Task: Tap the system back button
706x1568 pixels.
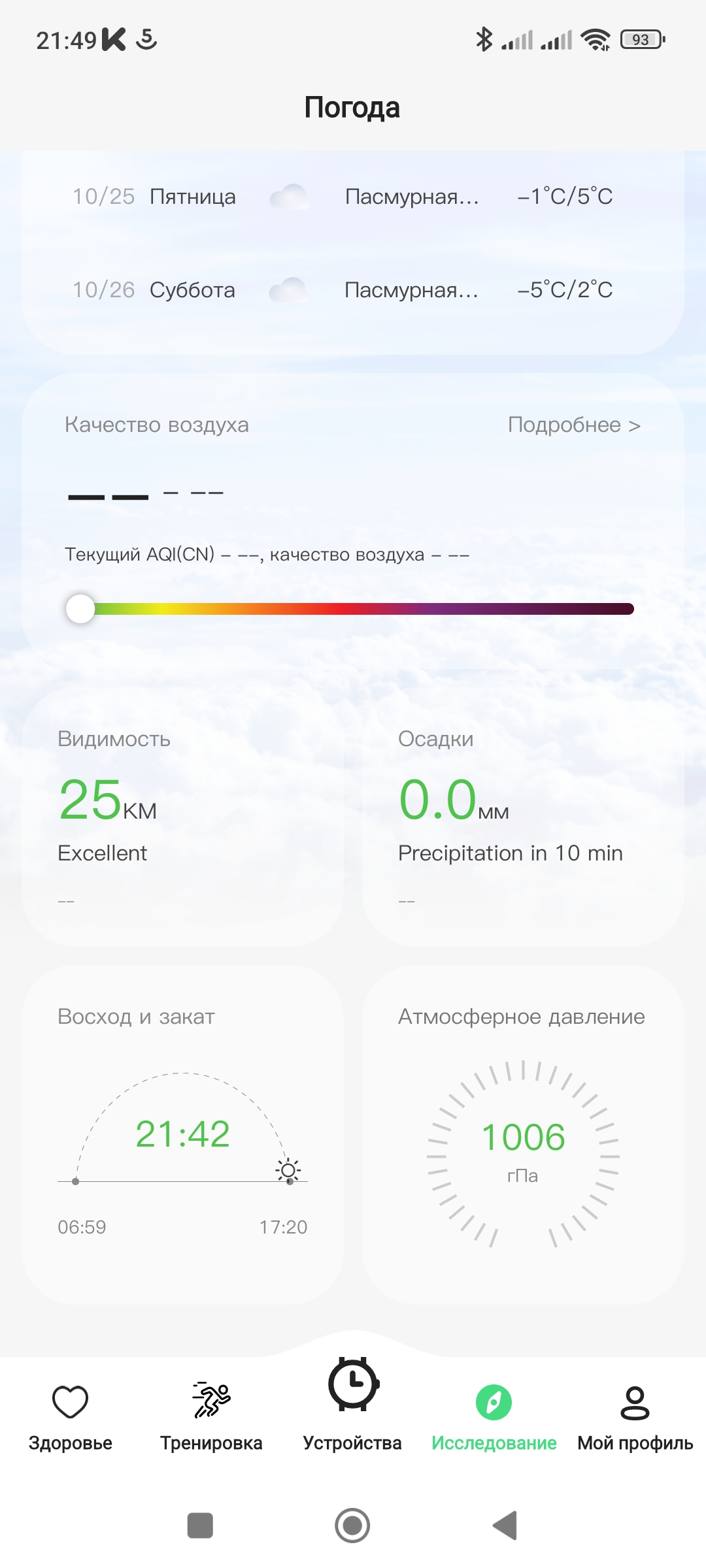Action: pyautogui.click(x=505, y=1526)
